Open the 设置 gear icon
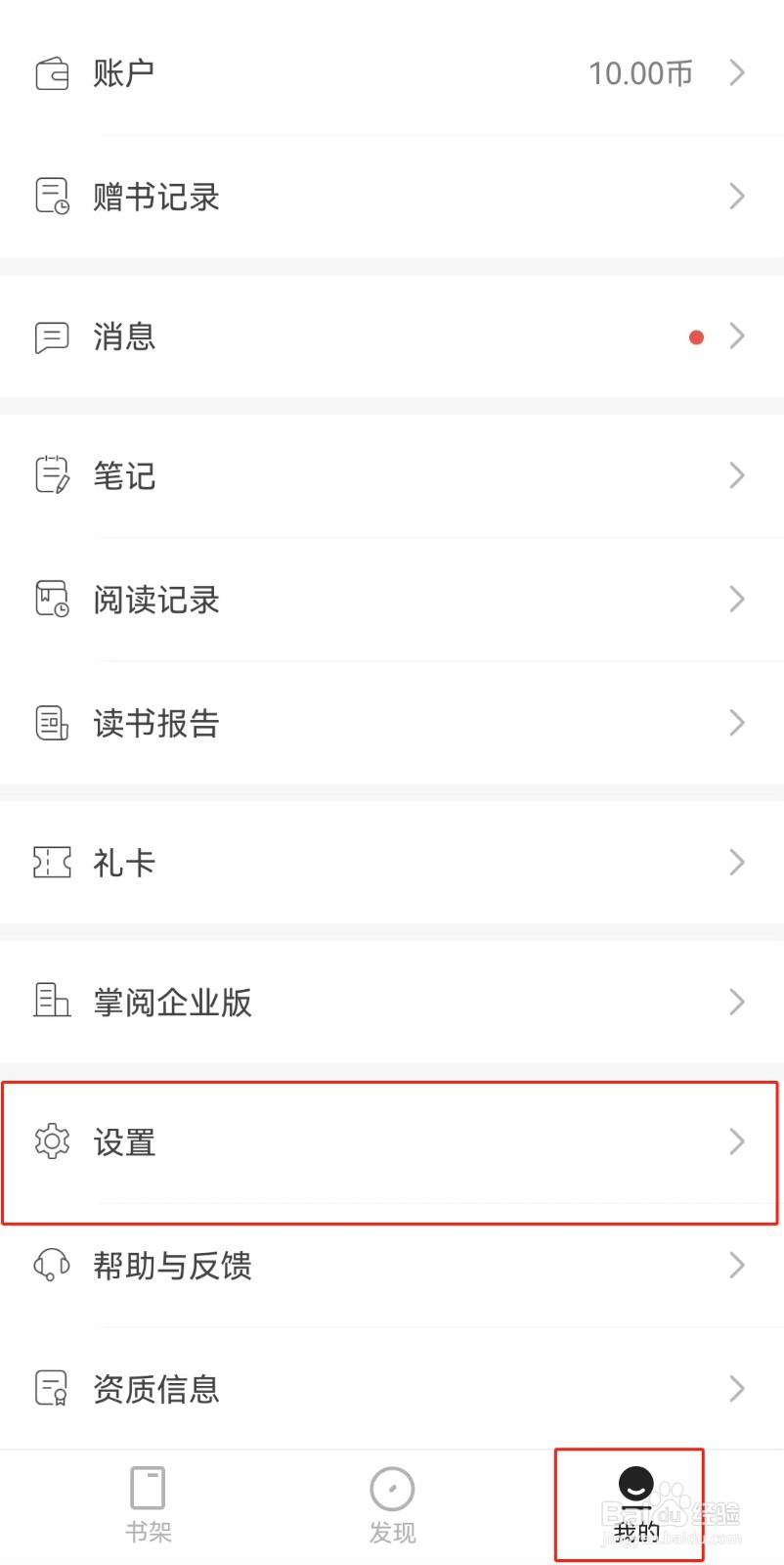 [51, 1141]
